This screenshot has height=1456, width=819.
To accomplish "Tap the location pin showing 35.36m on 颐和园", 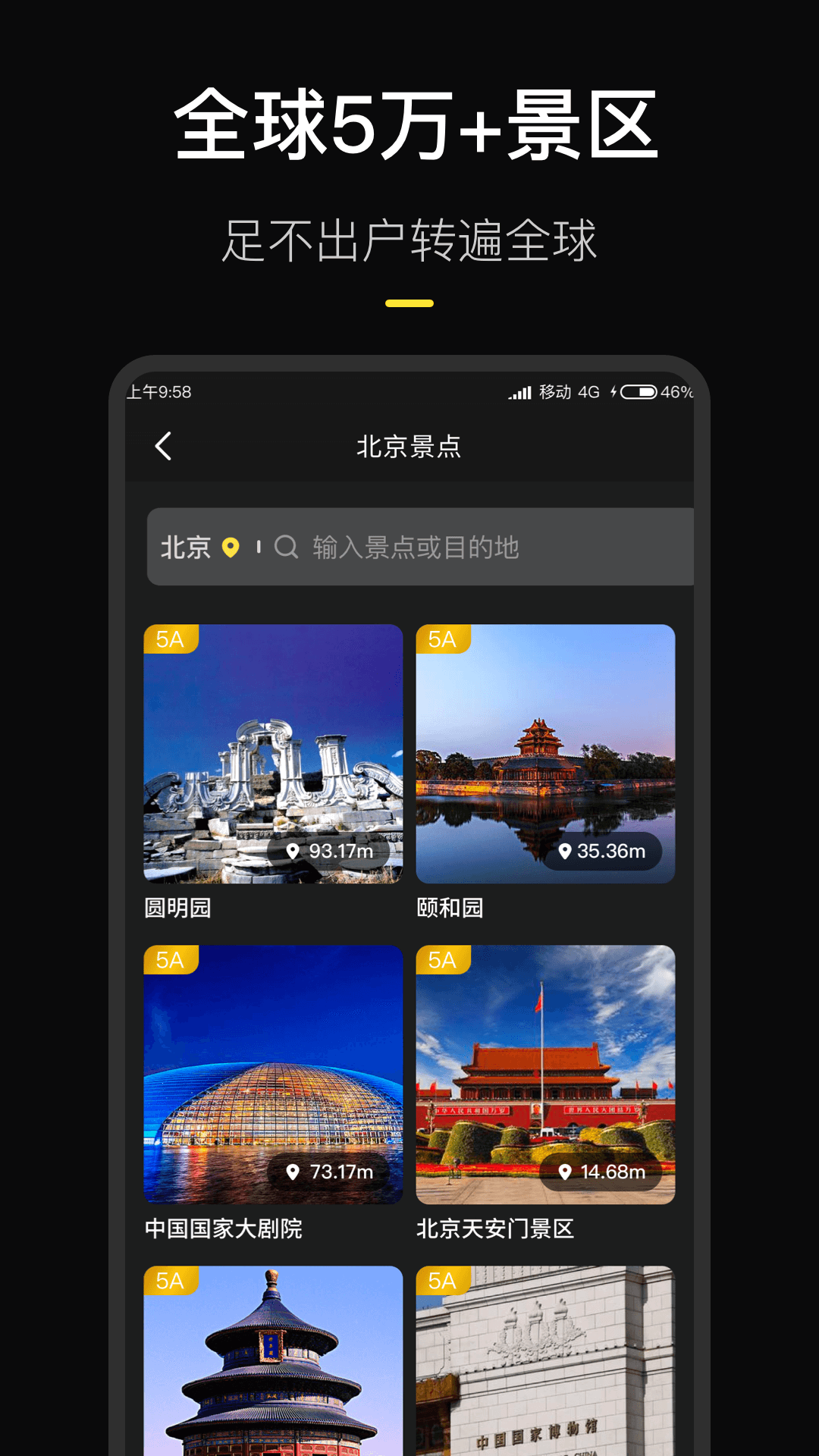I will [565, 852].
